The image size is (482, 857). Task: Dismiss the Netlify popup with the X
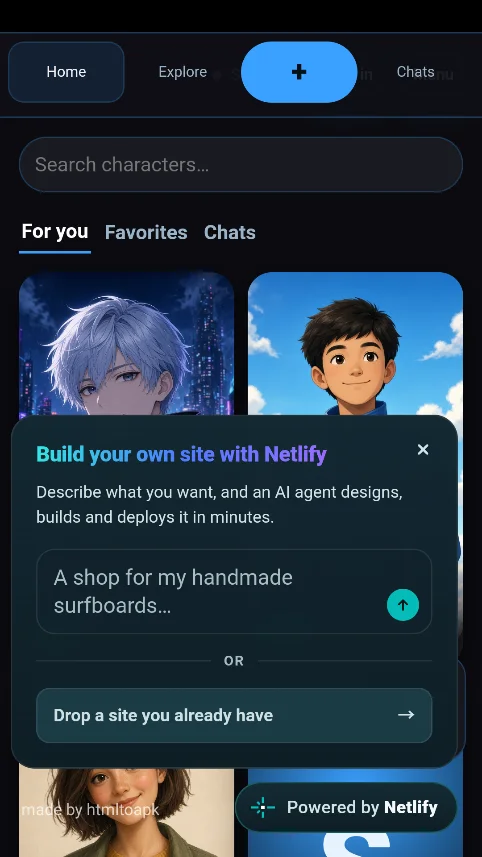[423, 450]
